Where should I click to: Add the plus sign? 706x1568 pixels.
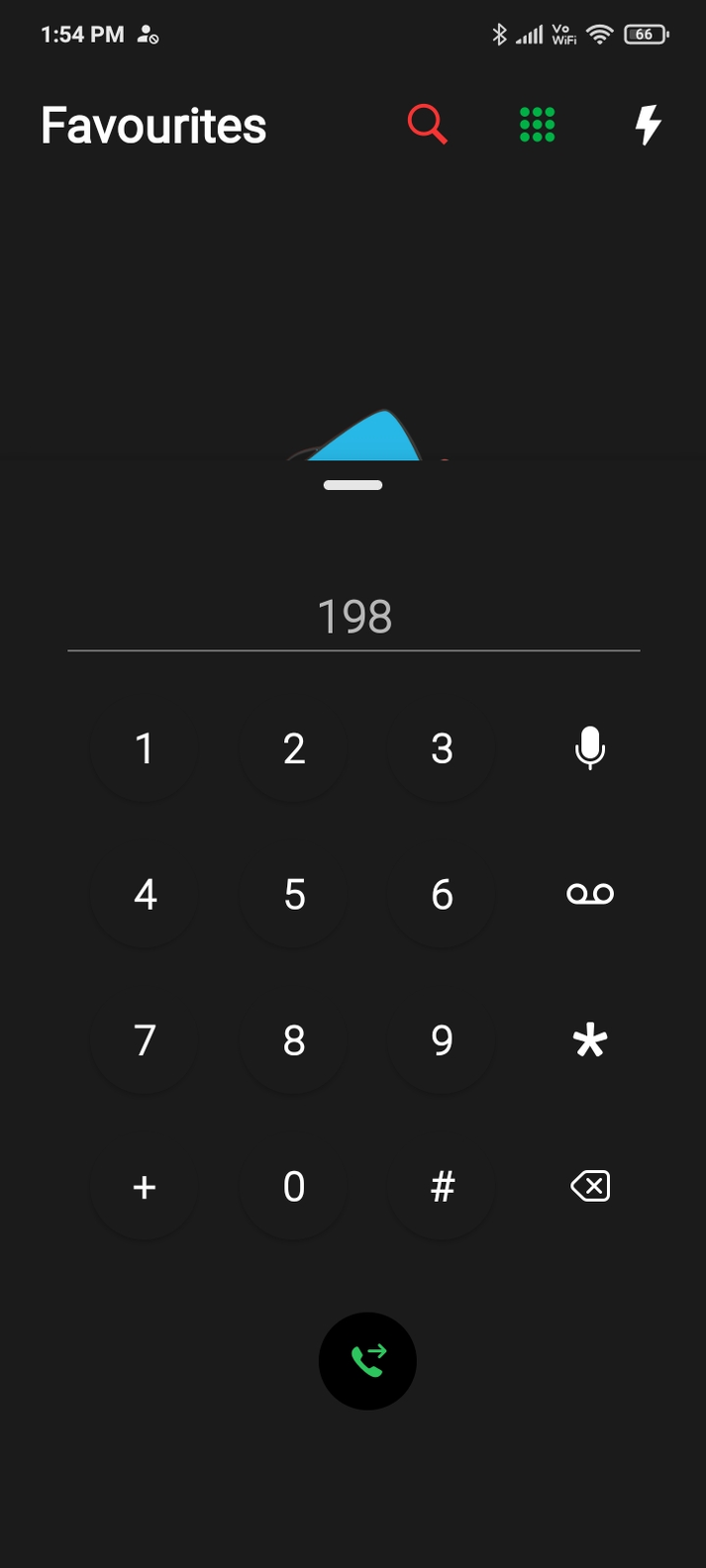145,1187
